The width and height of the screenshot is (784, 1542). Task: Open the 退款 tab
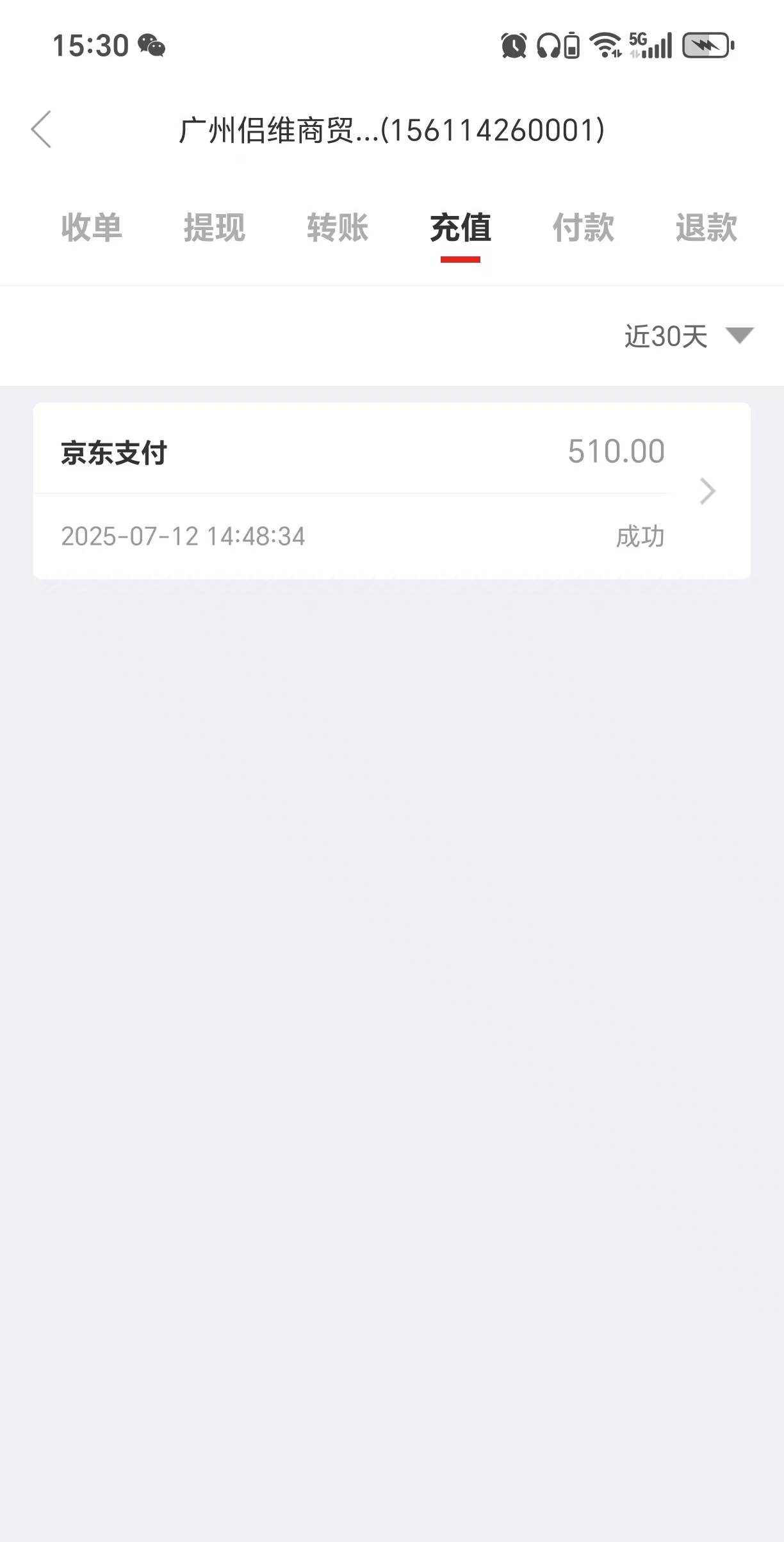(x=706, y=228)
